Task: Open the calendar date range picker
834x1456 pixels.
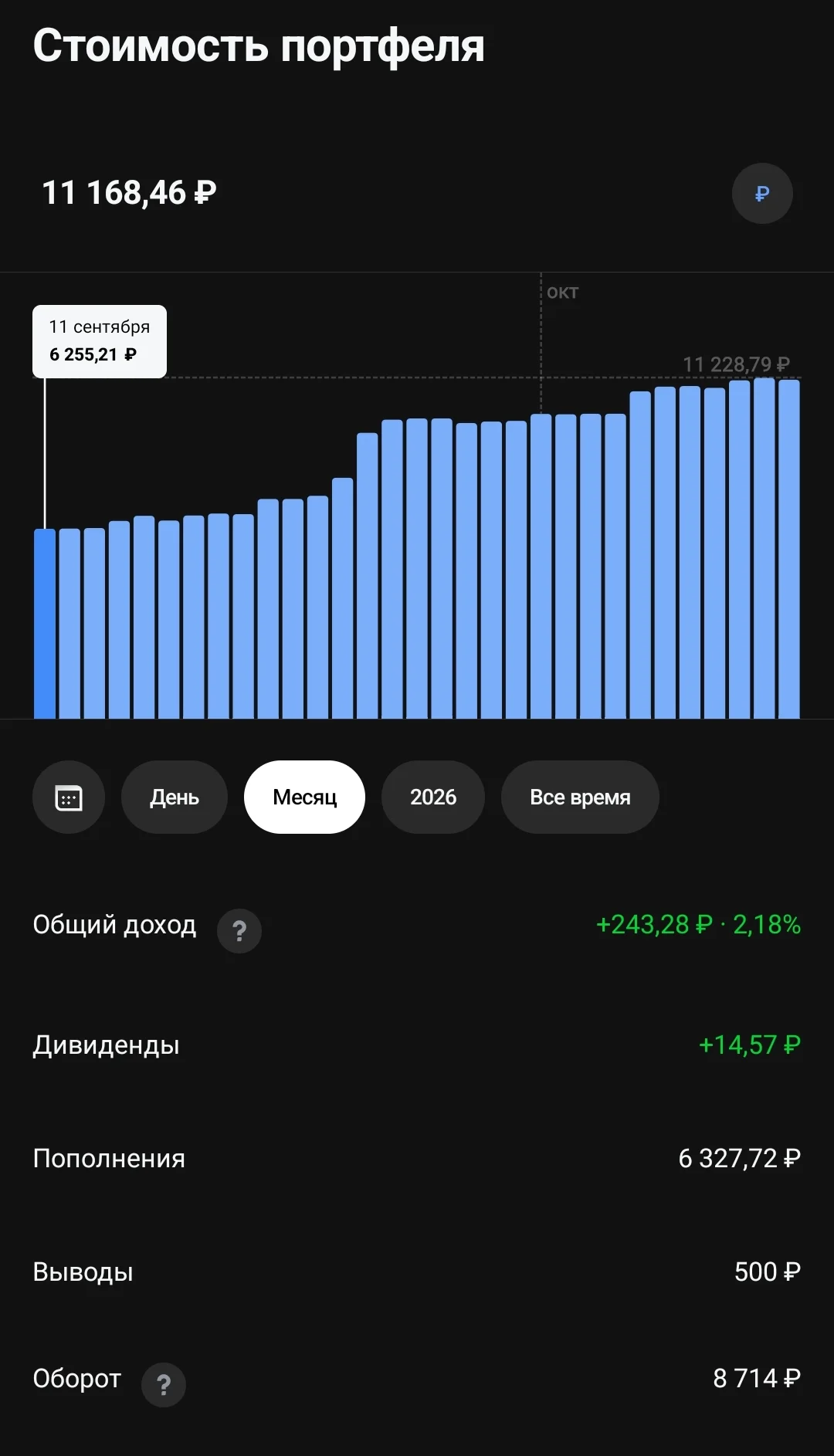Action: pyautogui.click(x=69, y=797)
